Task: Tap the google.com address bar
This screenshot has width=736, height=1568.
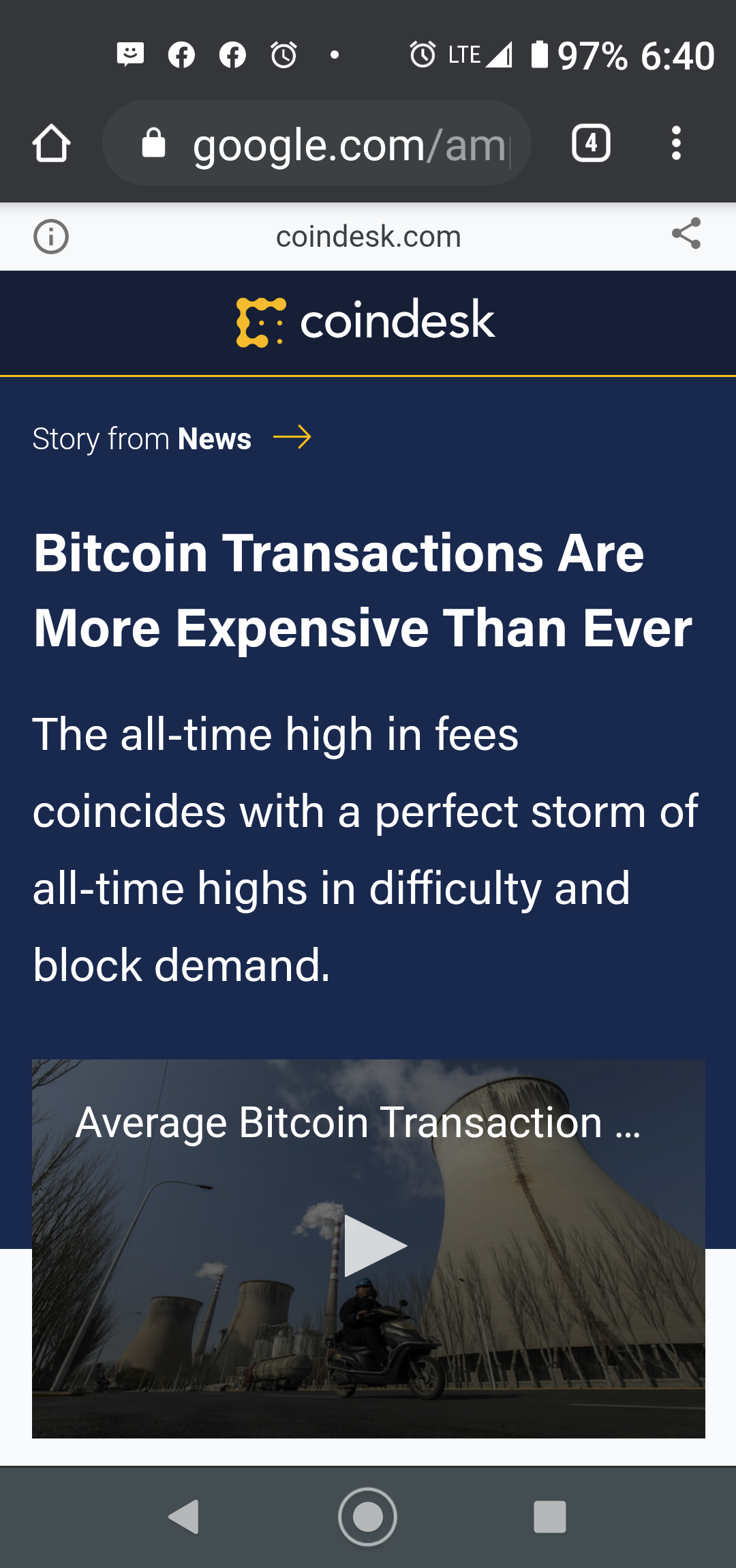Action: coord(317,144)
